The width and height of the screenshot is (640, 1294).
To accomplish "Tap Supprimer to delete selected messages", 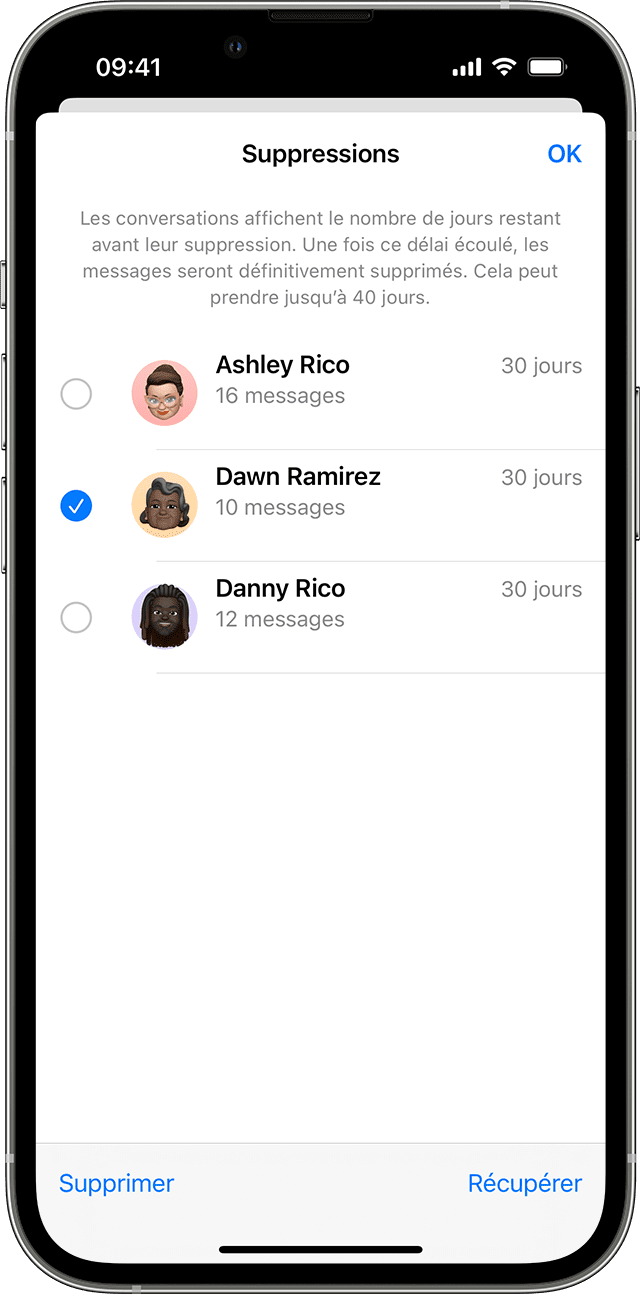I will (x=116, y=1183).
